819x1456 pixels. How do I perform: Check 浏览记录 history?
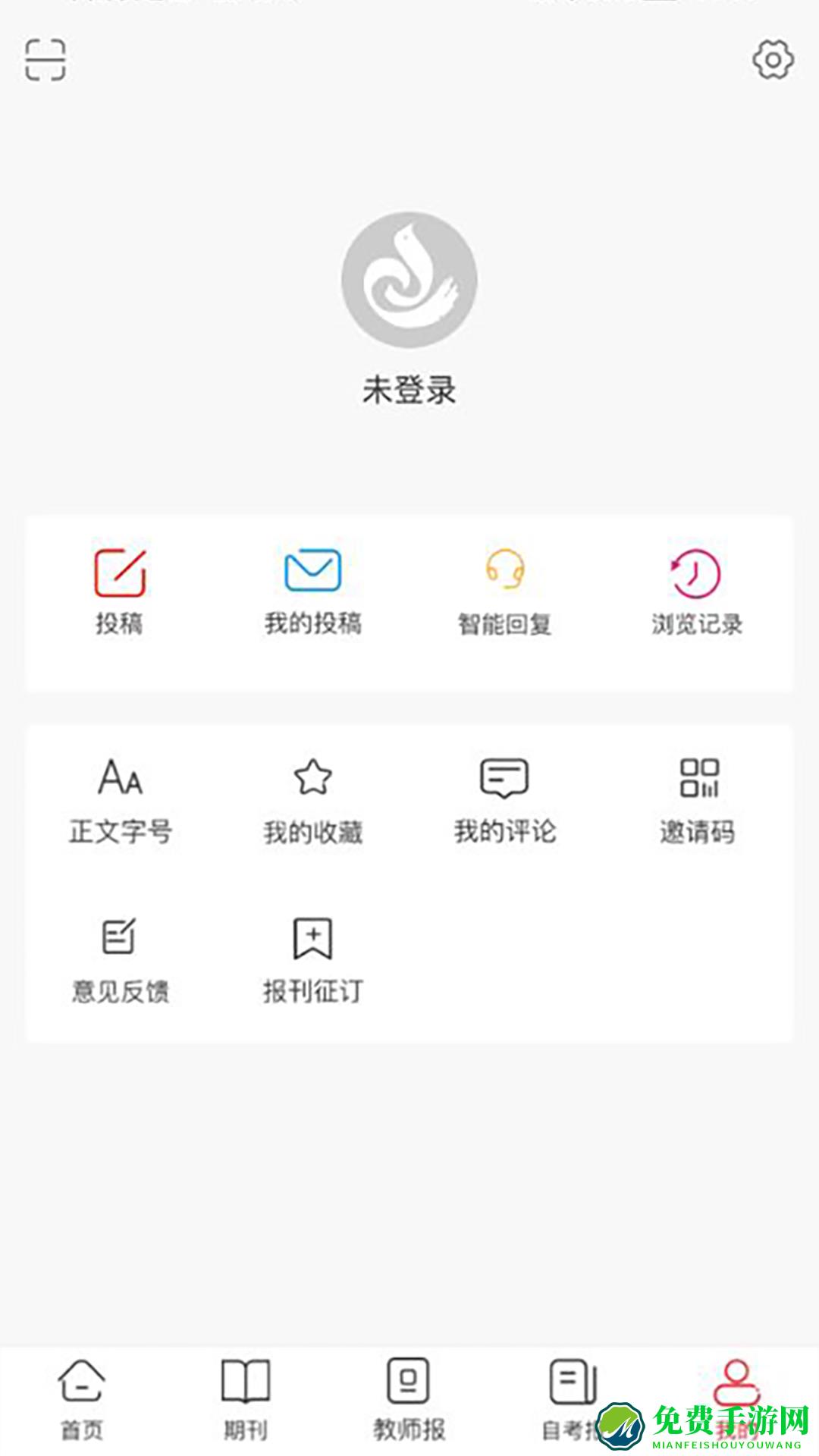click(x=697, y=591)
